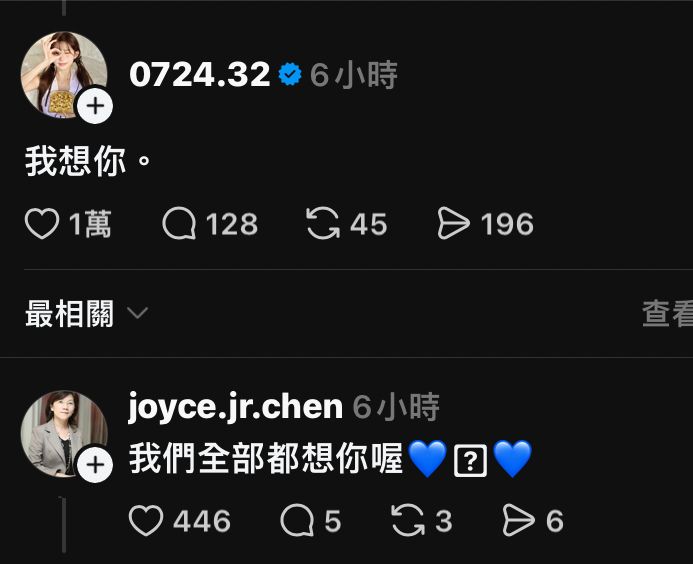Share joyce.jr.chen's reply
This screenshot has height=564, width=693.
pos(518,520)
